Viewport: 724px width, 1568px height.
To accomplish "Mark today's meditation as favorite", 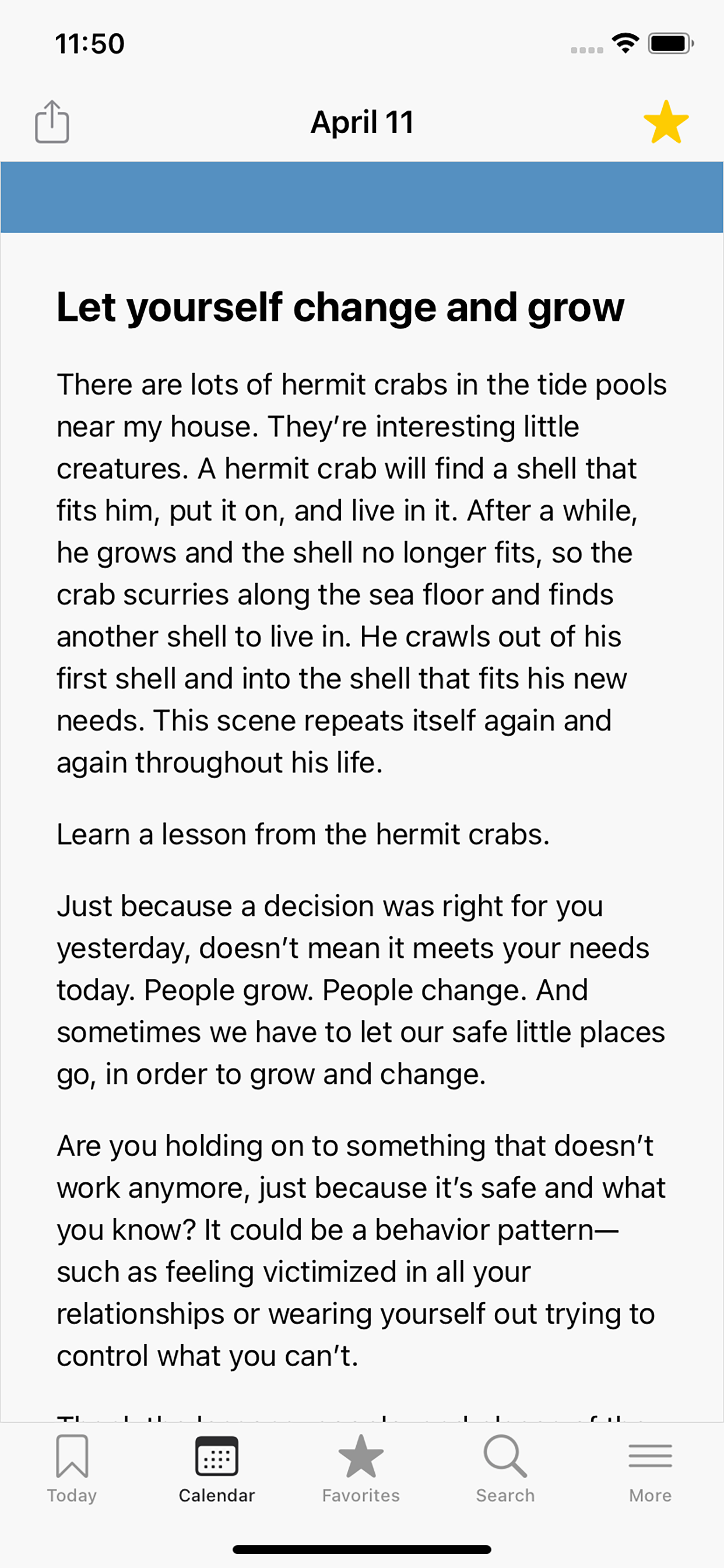I will (x=666, y=121).
